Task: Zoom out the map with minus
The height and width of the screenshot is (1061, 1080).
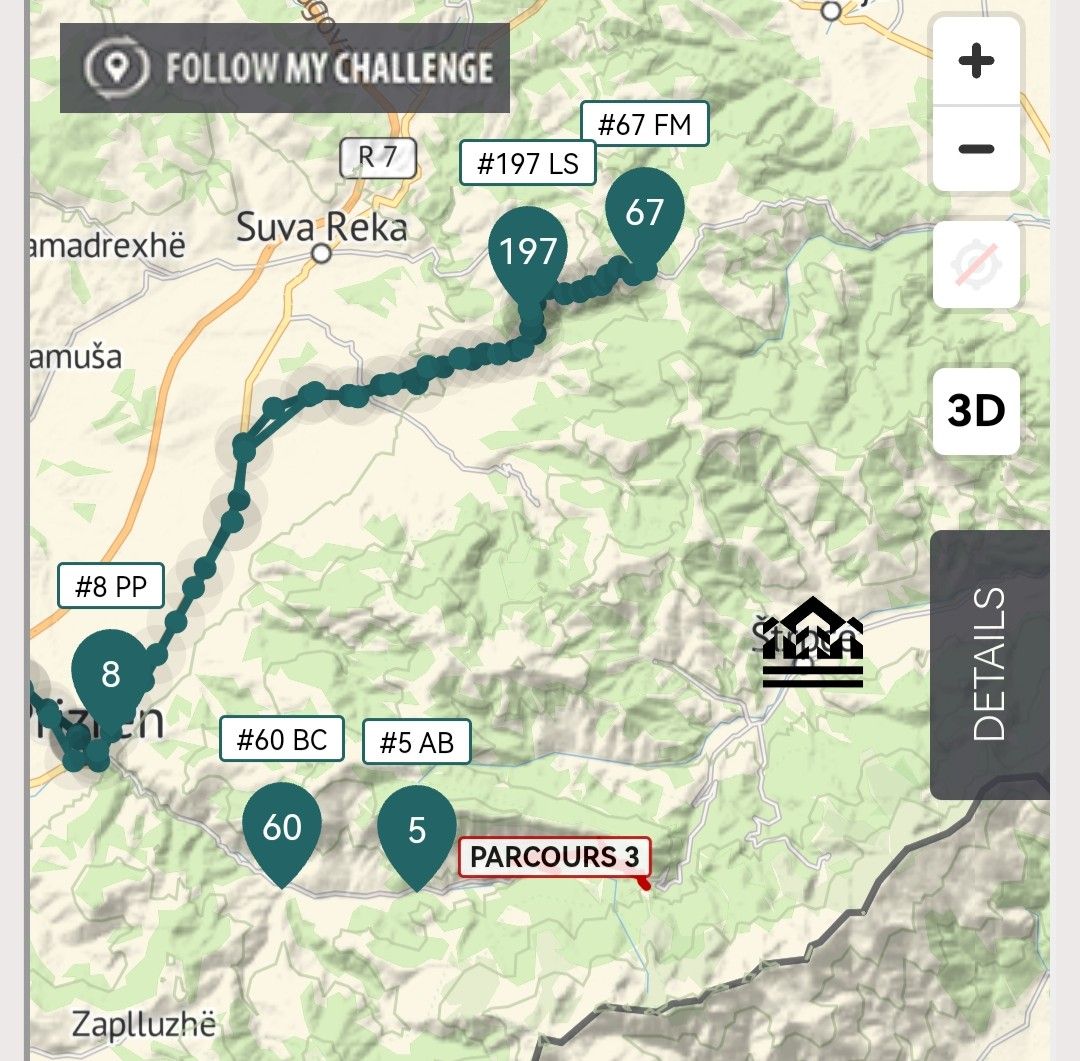Action: (976, 149)
